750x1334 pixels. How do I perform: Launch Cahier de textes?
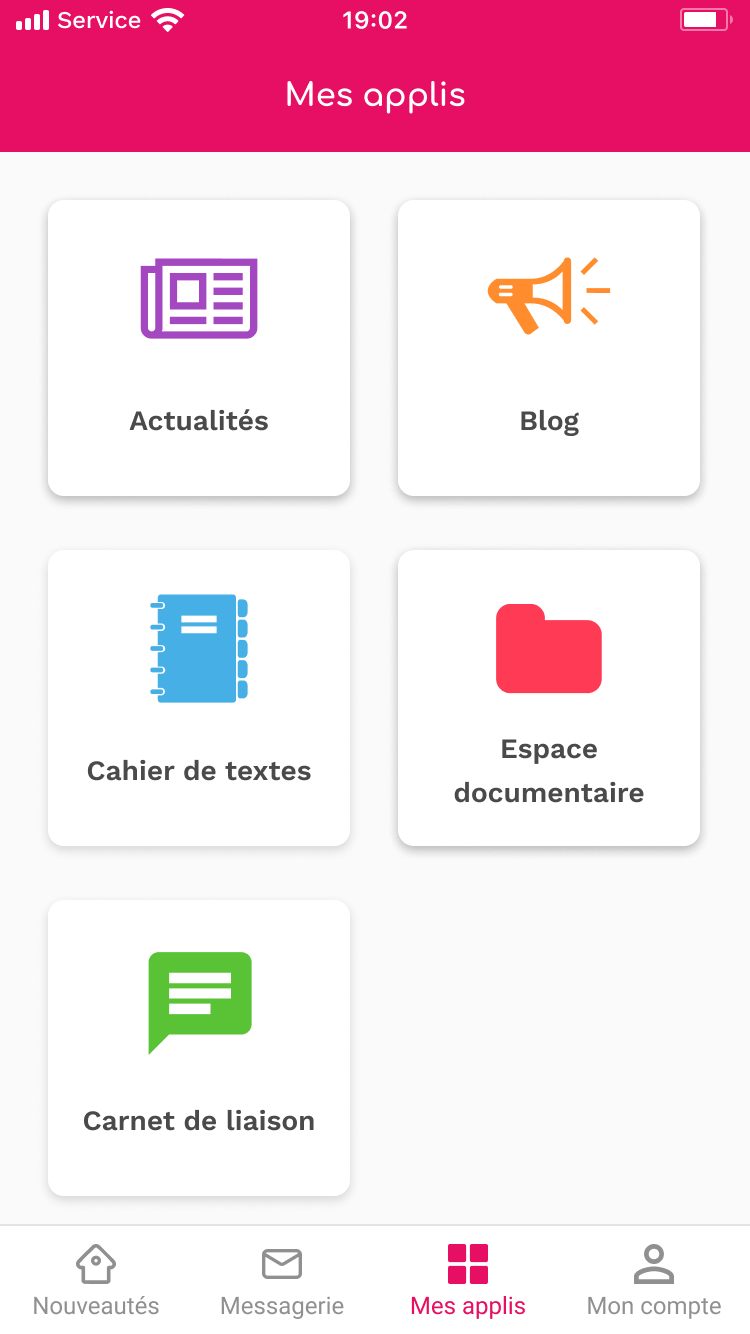[199, 698]
